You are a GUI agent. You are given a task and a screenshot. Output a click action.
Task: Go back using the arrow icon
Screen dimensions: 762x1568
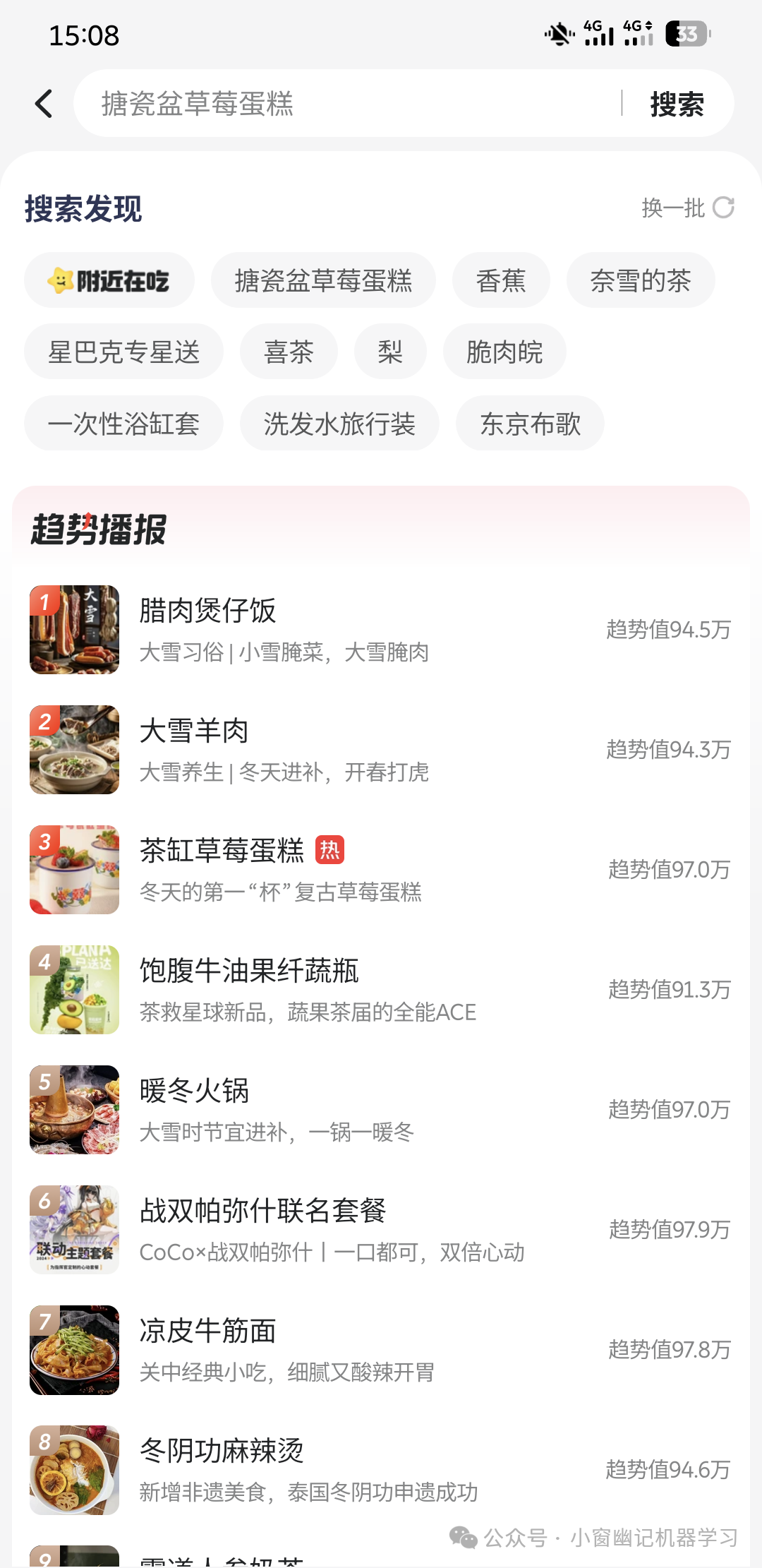click(44, 104)
